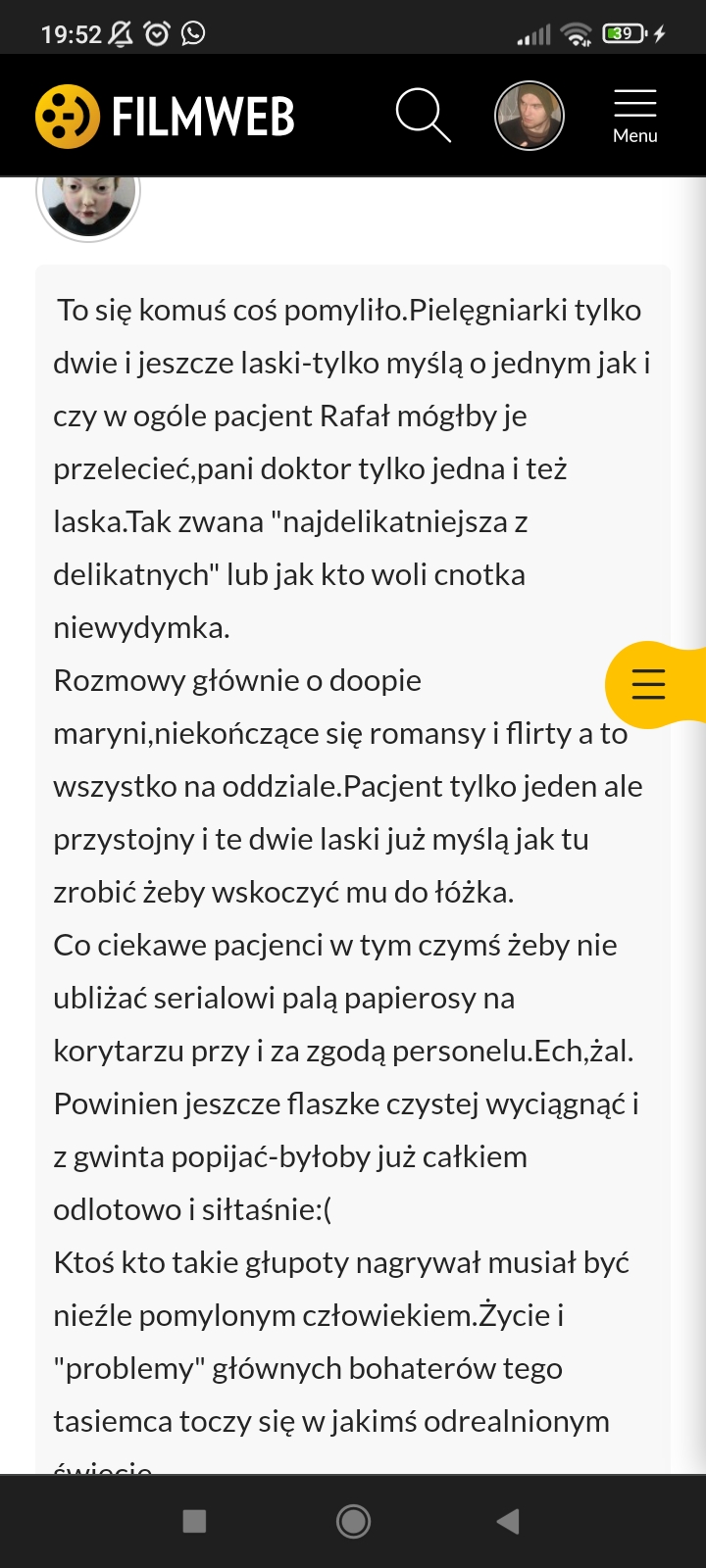Go back using the system back button

coord(508,1521)
